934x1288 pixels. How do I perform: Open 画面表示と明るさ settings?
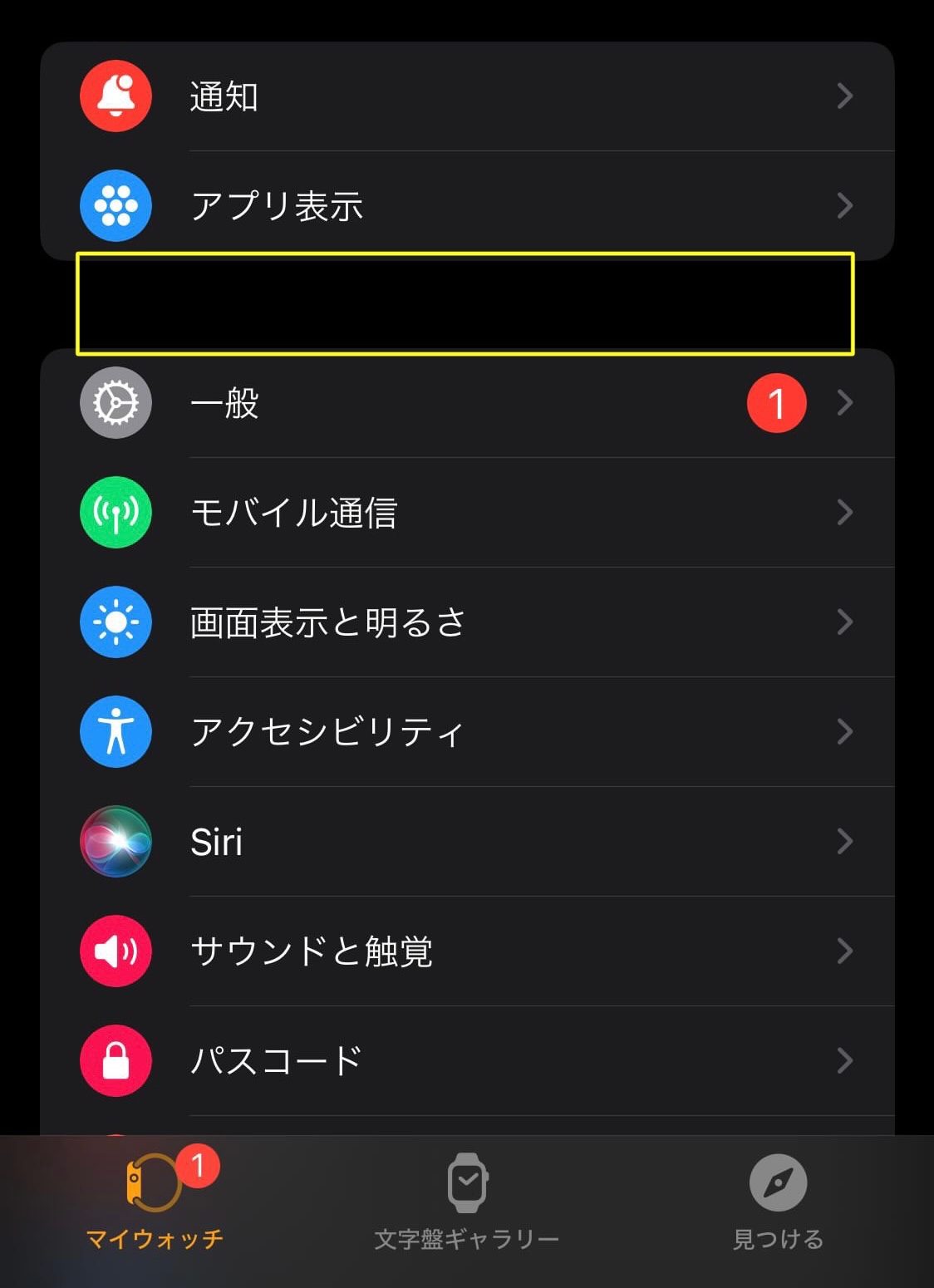[465, 622]
